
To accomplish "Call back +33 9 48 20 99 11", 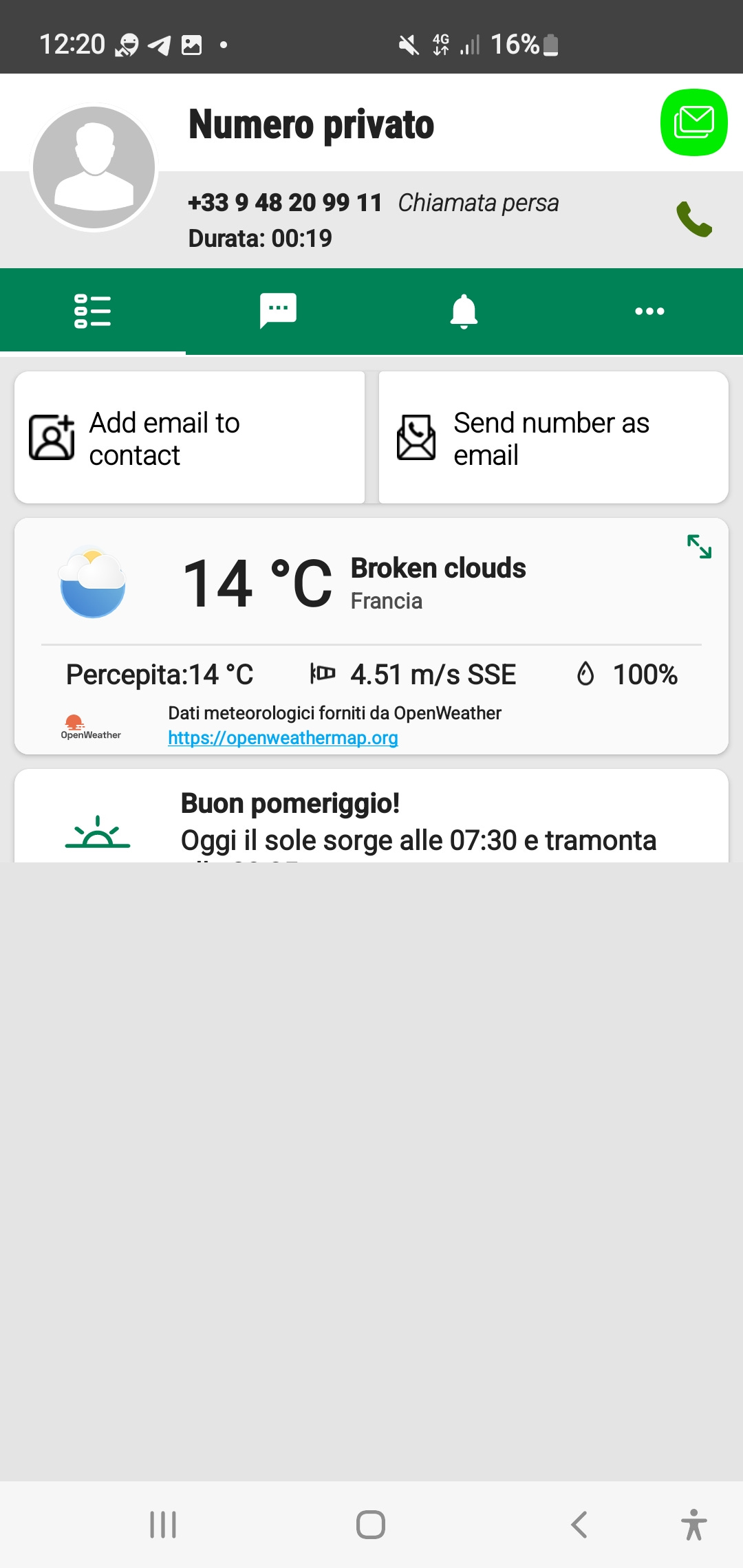I will coord(693,219).
